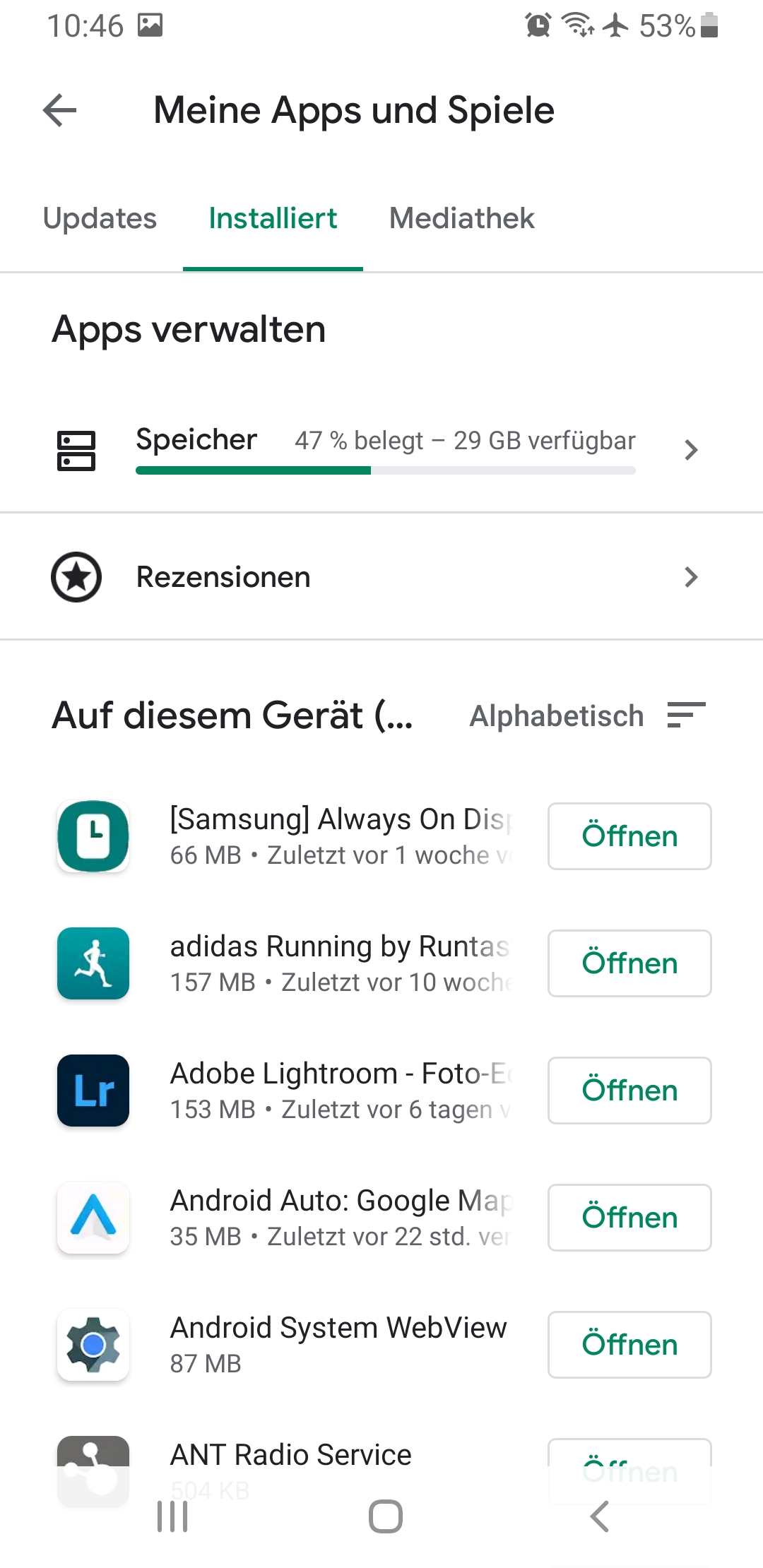Image resolution: width=763 pixels, height=1568 pixels.
Task: Select the Installiert tab
Action: (x=273, y=218)
